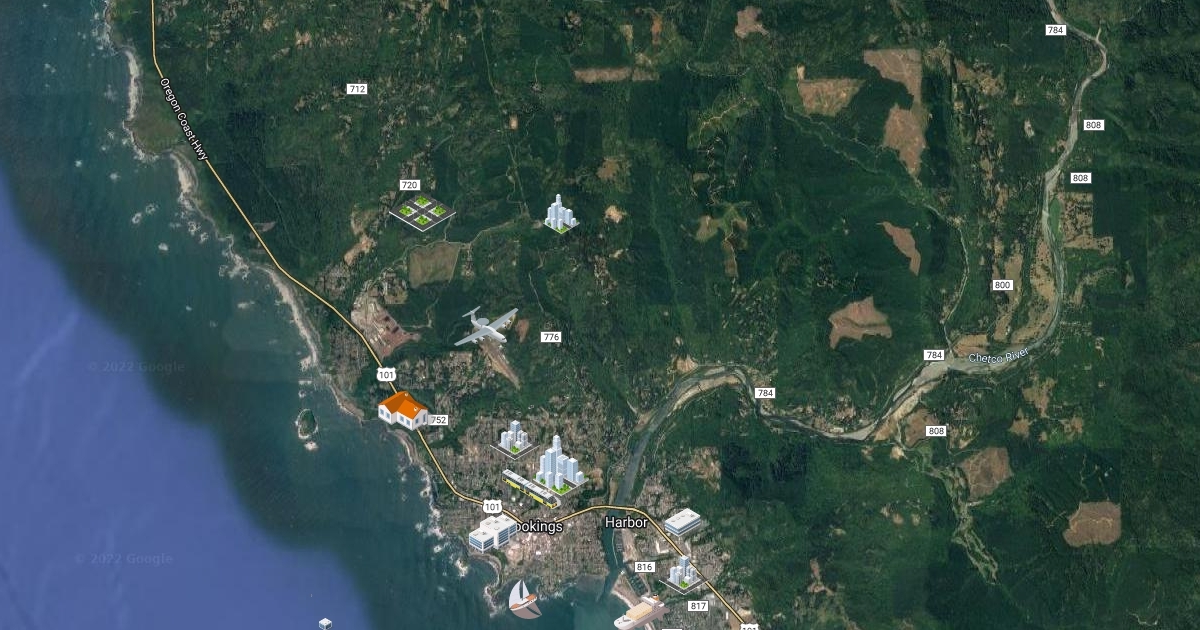Screen dimensions: 1200x630
Task: Select the yellow train marker
Action: (x=530, y=488)
